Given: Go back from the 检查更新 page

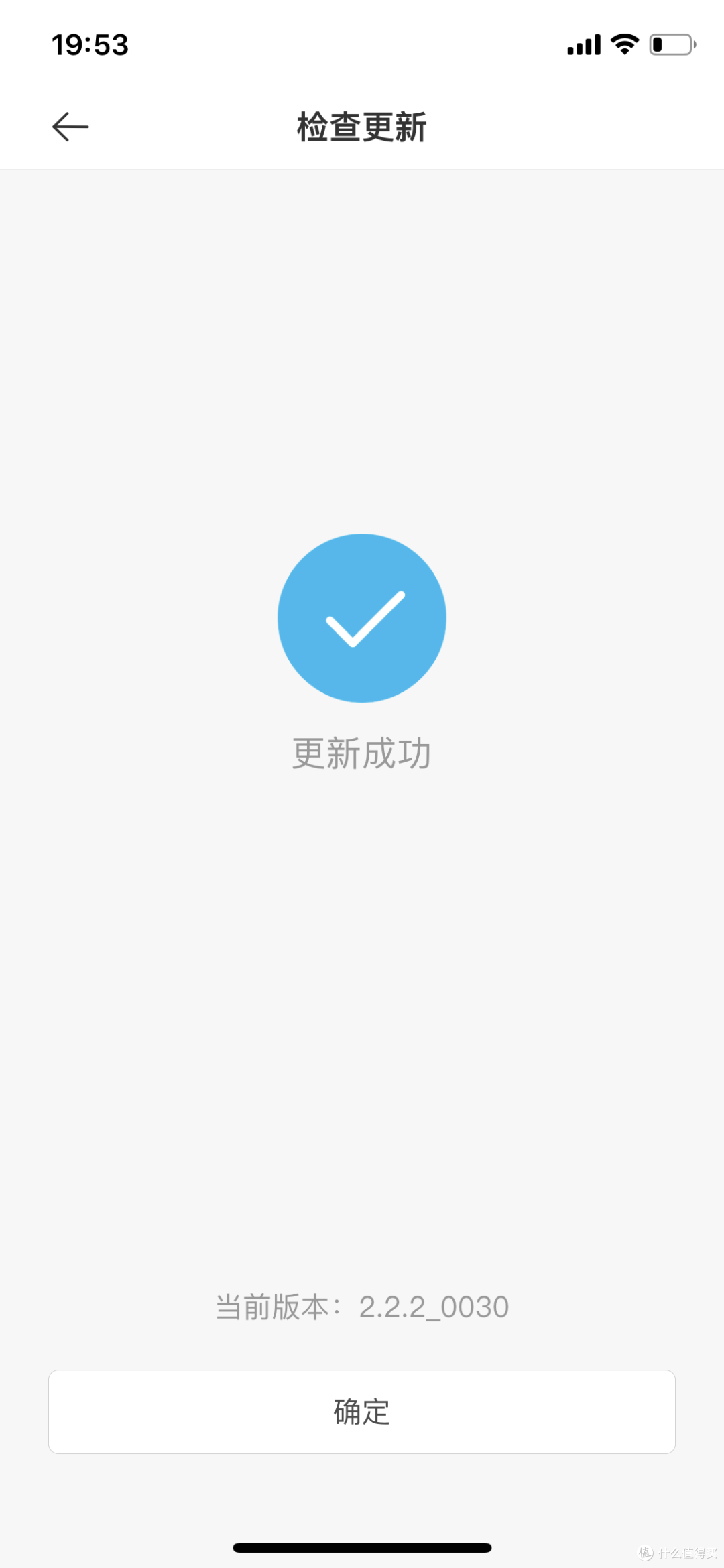Looking at the screenshot, I should pyautogui.click(x=70, y=127).
